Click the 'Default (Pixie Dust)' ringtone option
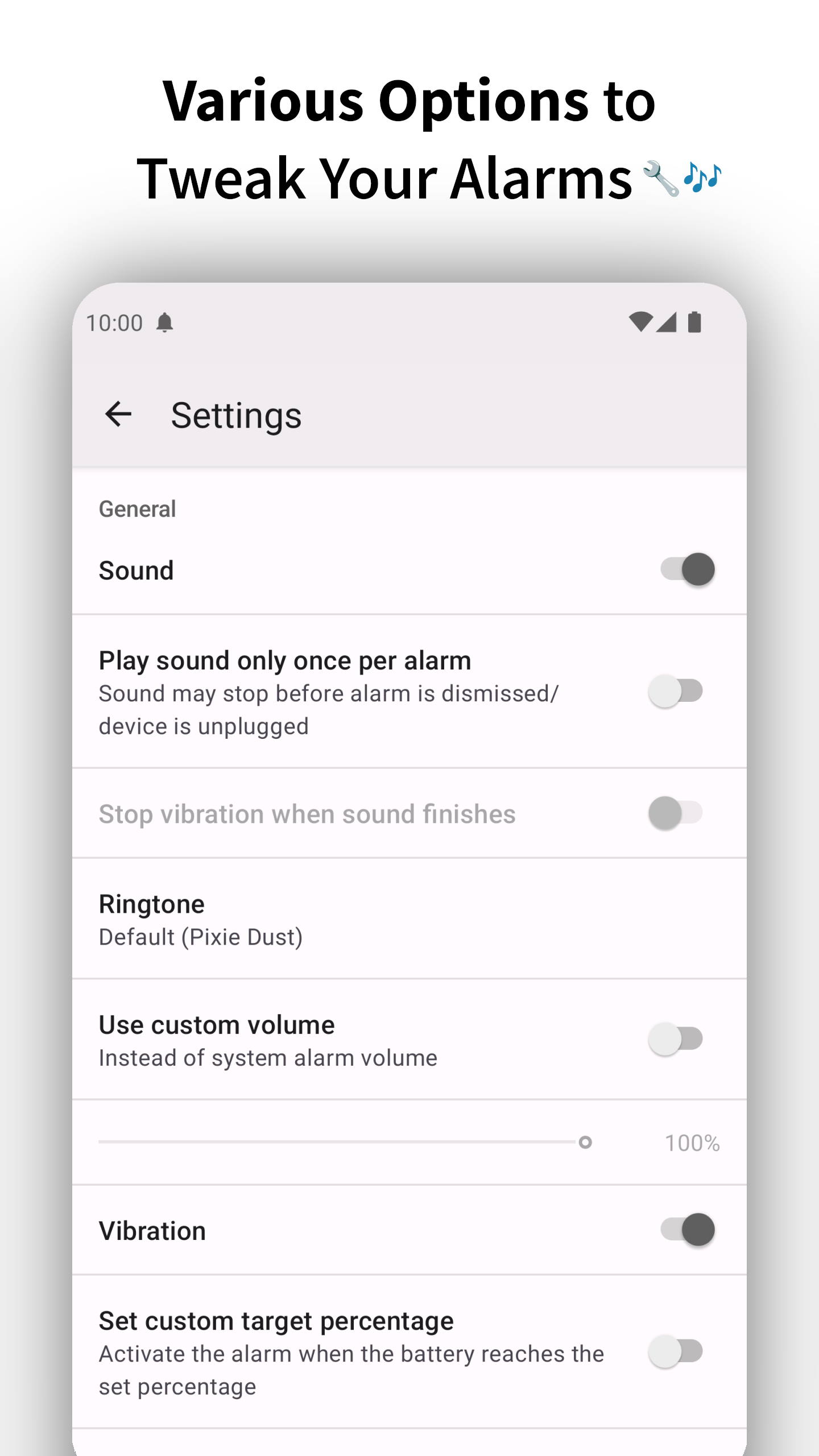Image resolution: width=819 pixels, height=1456 pixels. [200, 937]
